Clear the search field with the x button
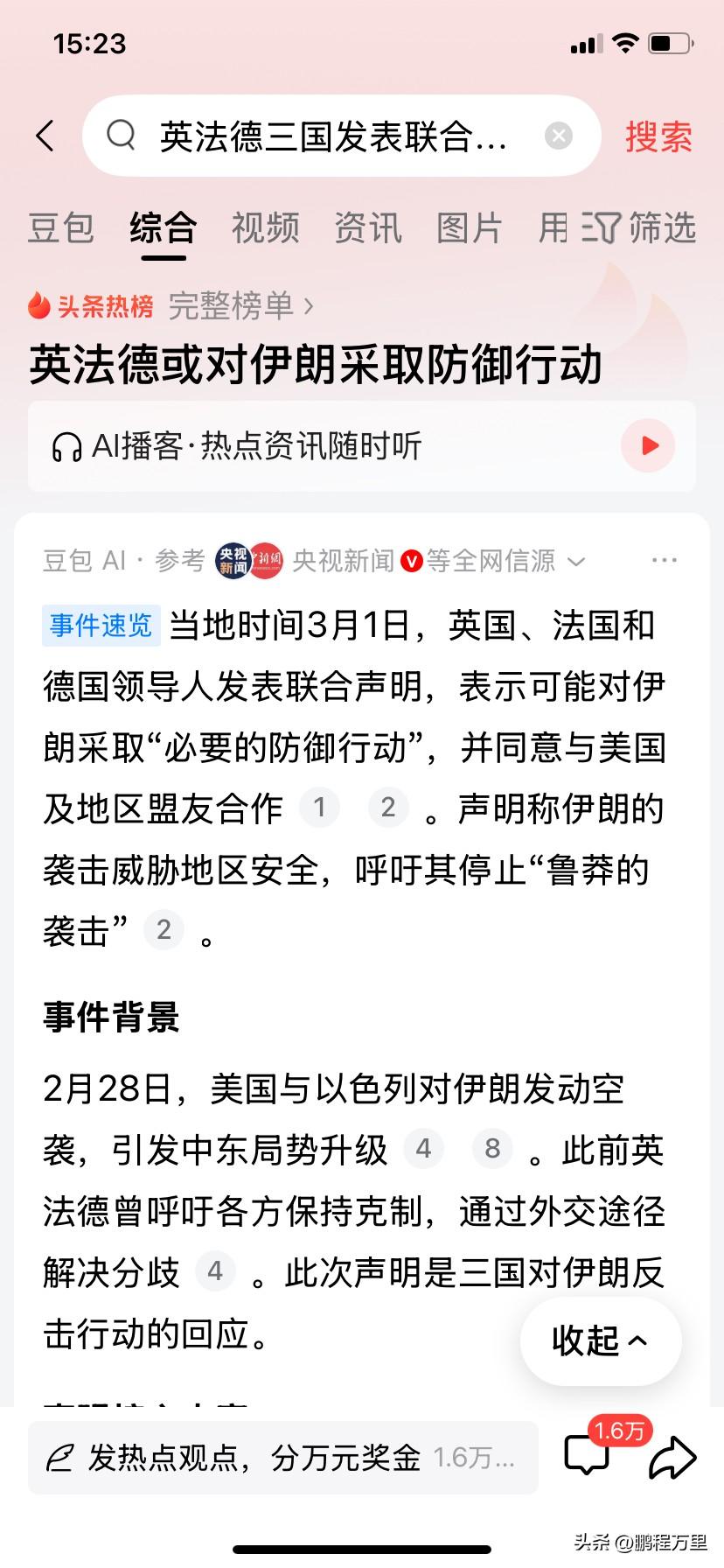724x1568 pixels. tap(559, 135)
